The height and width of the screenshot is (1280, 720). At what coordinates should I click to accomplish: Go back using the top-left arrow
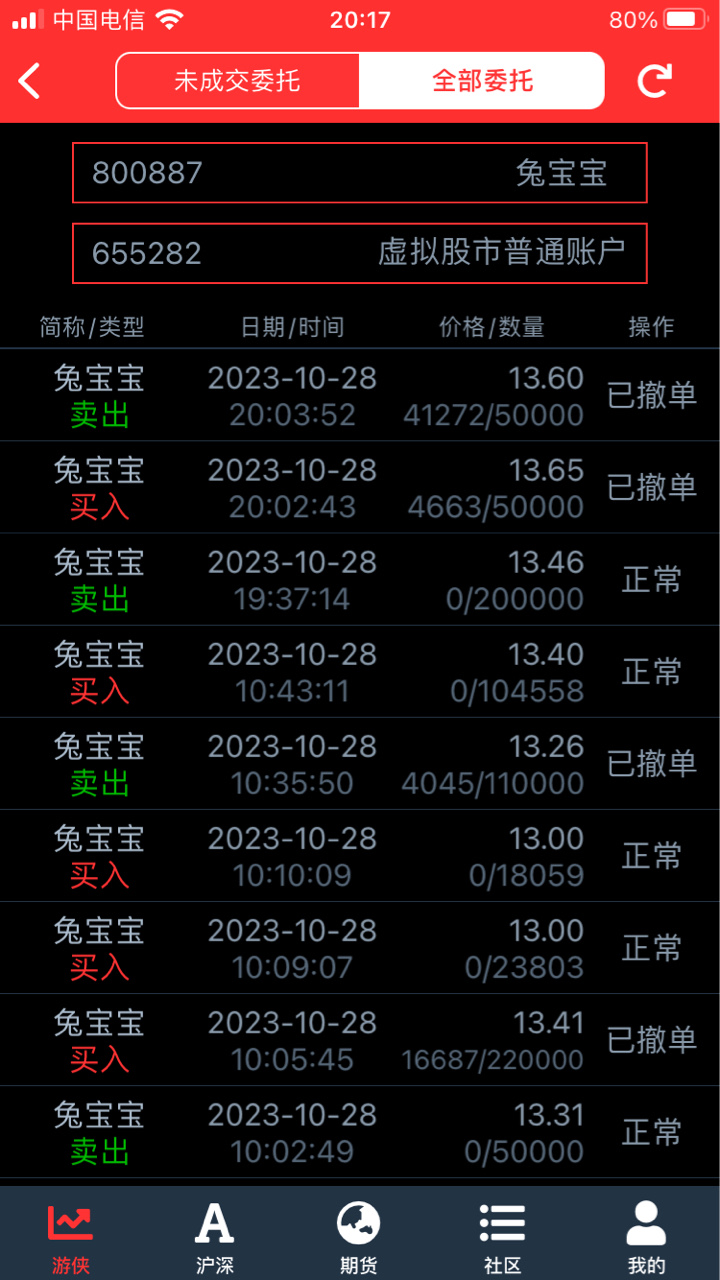30,81
